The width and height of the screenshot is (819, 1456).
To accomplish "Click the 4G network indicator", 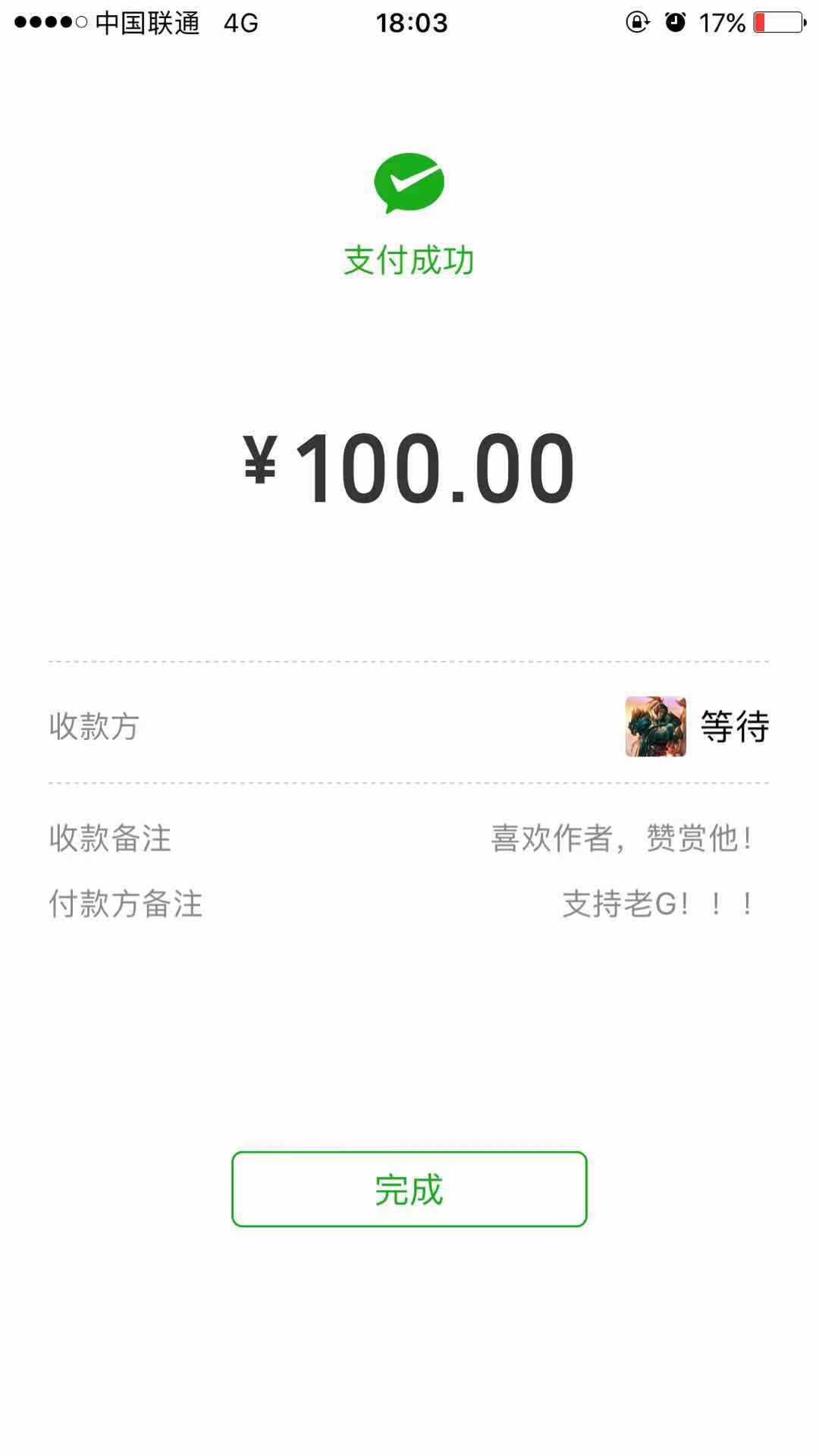I will (241, 23).
